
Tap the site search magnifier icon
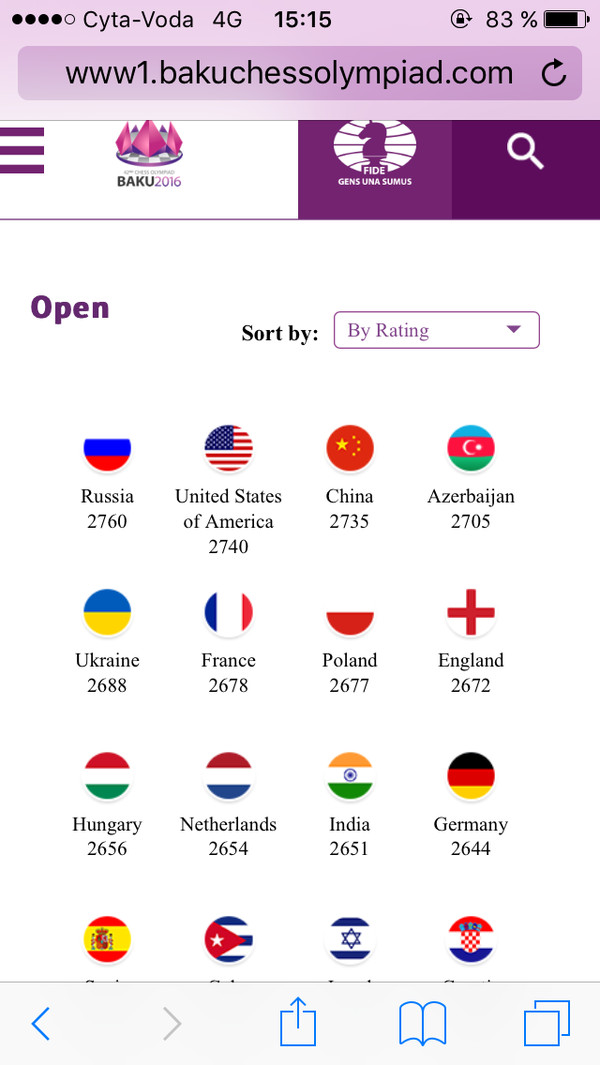point(525,152)
